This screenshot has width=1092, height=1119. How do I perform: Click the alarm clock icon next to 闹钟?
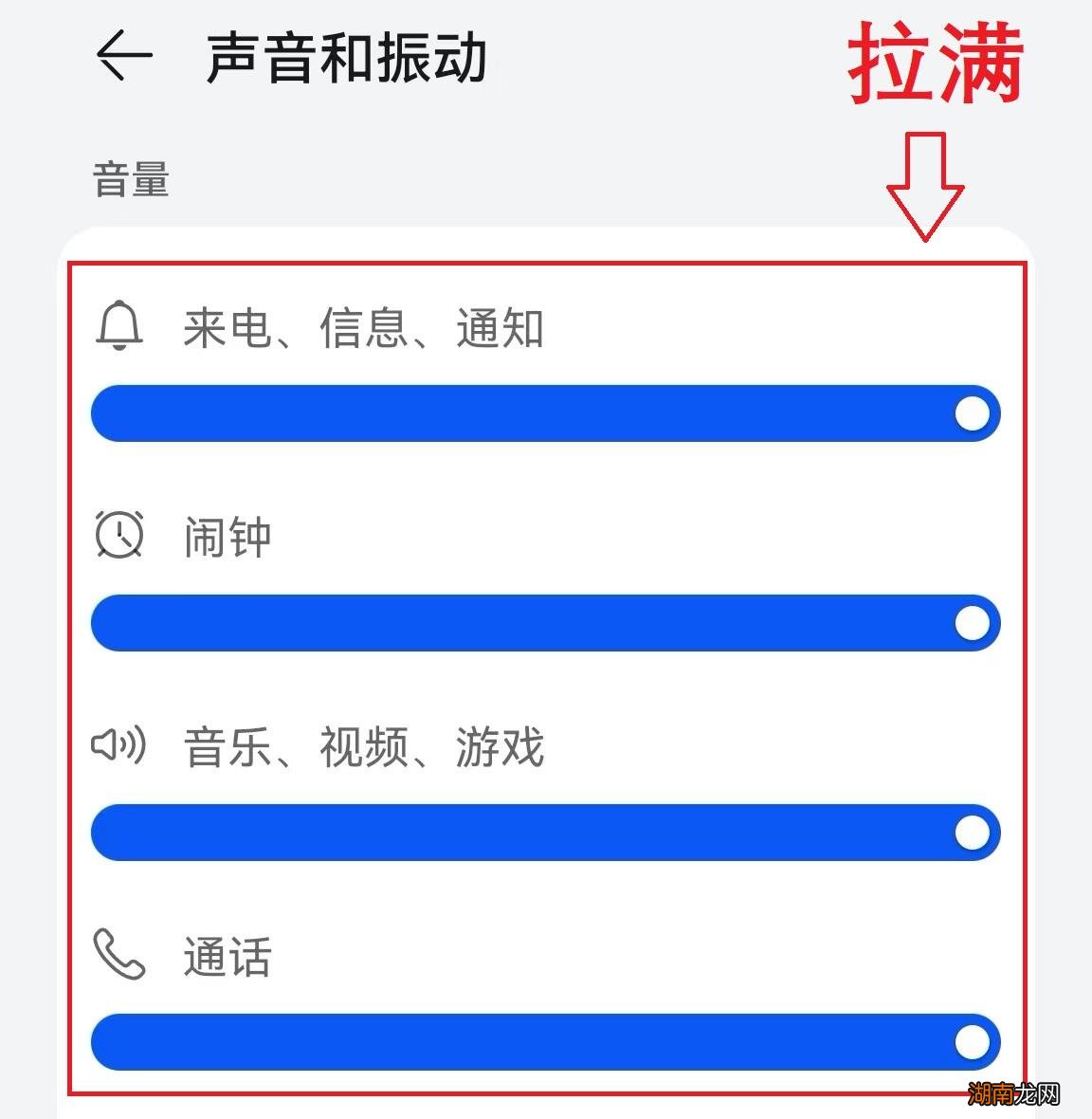click(119, 535)
